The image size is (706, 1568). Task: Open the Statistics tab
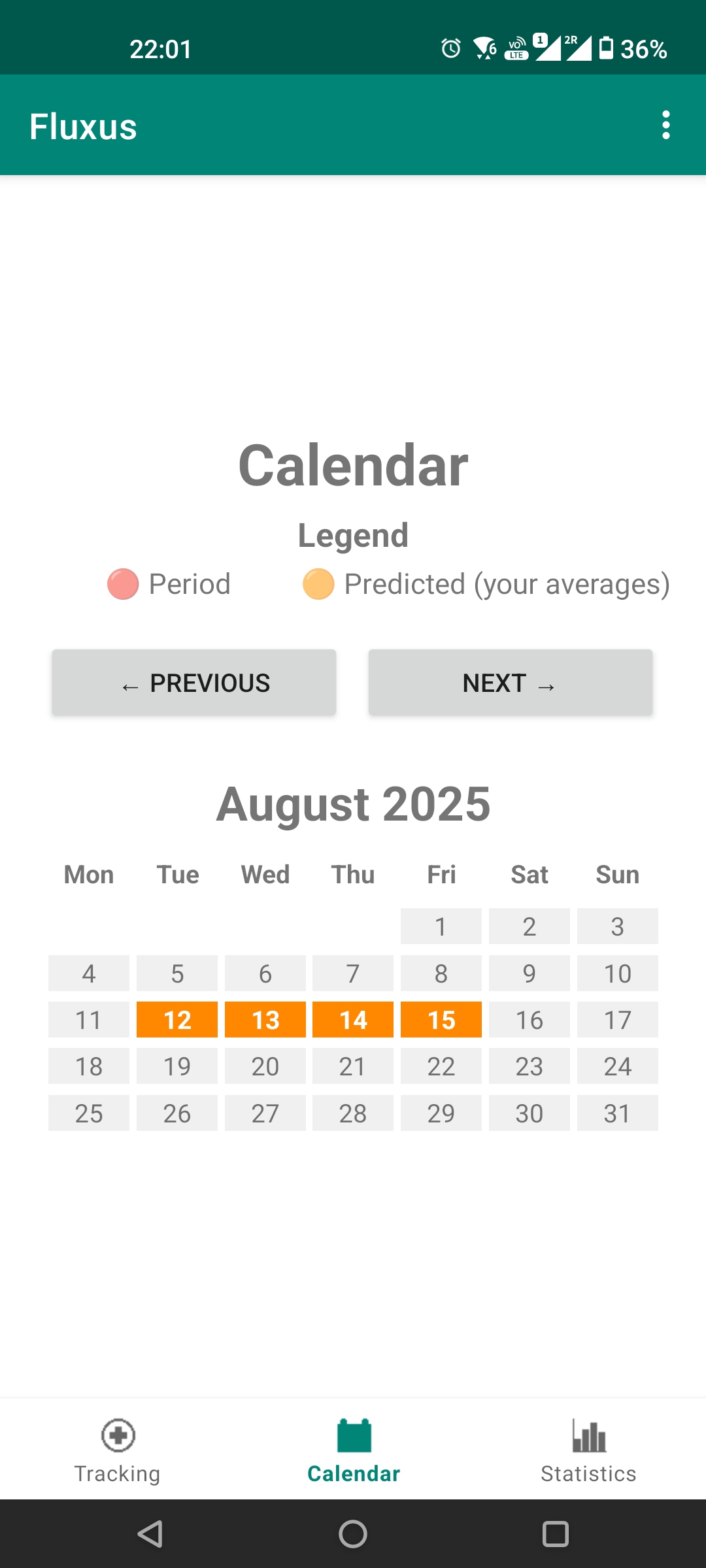point(588,1449)
